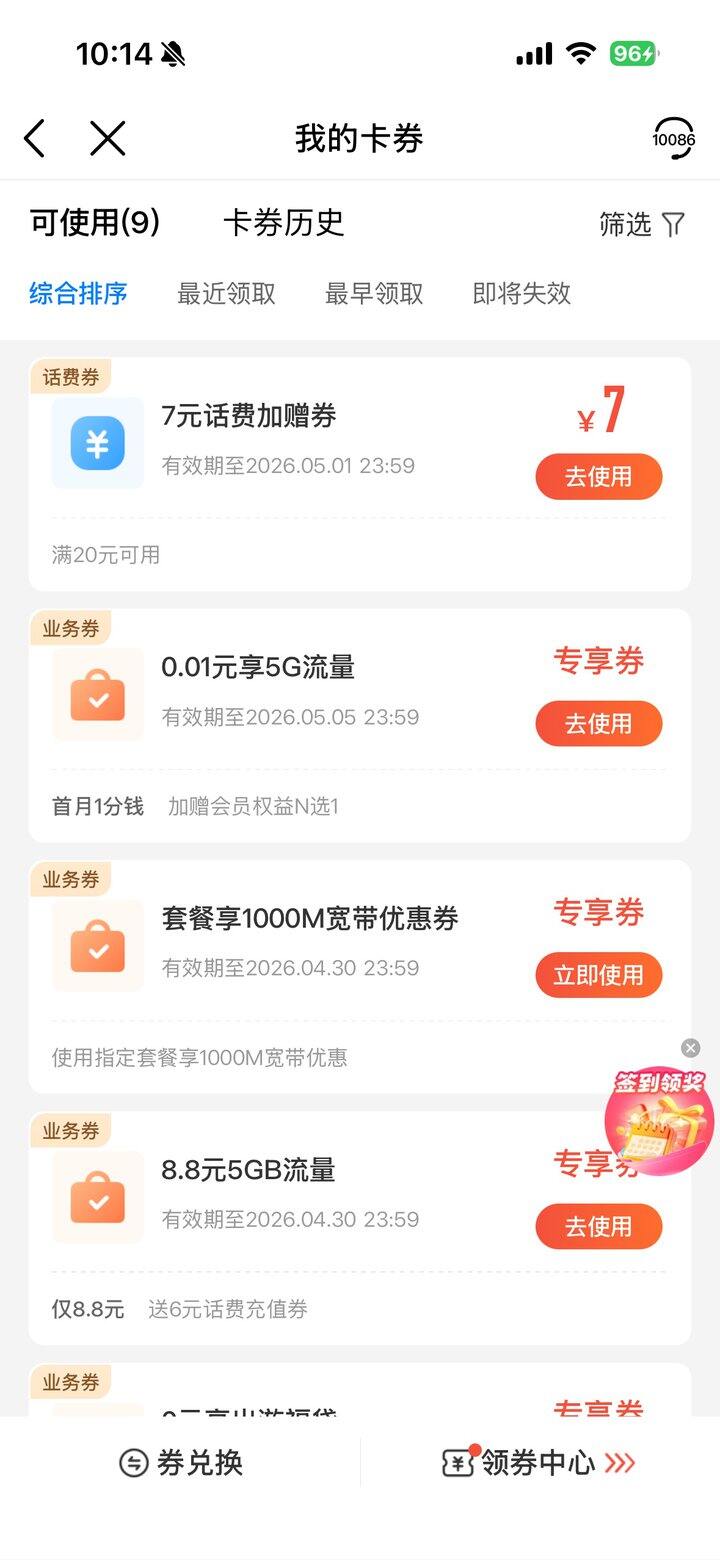Show coupons by 即将失效

pyautogui.click(x=521, y=293)
